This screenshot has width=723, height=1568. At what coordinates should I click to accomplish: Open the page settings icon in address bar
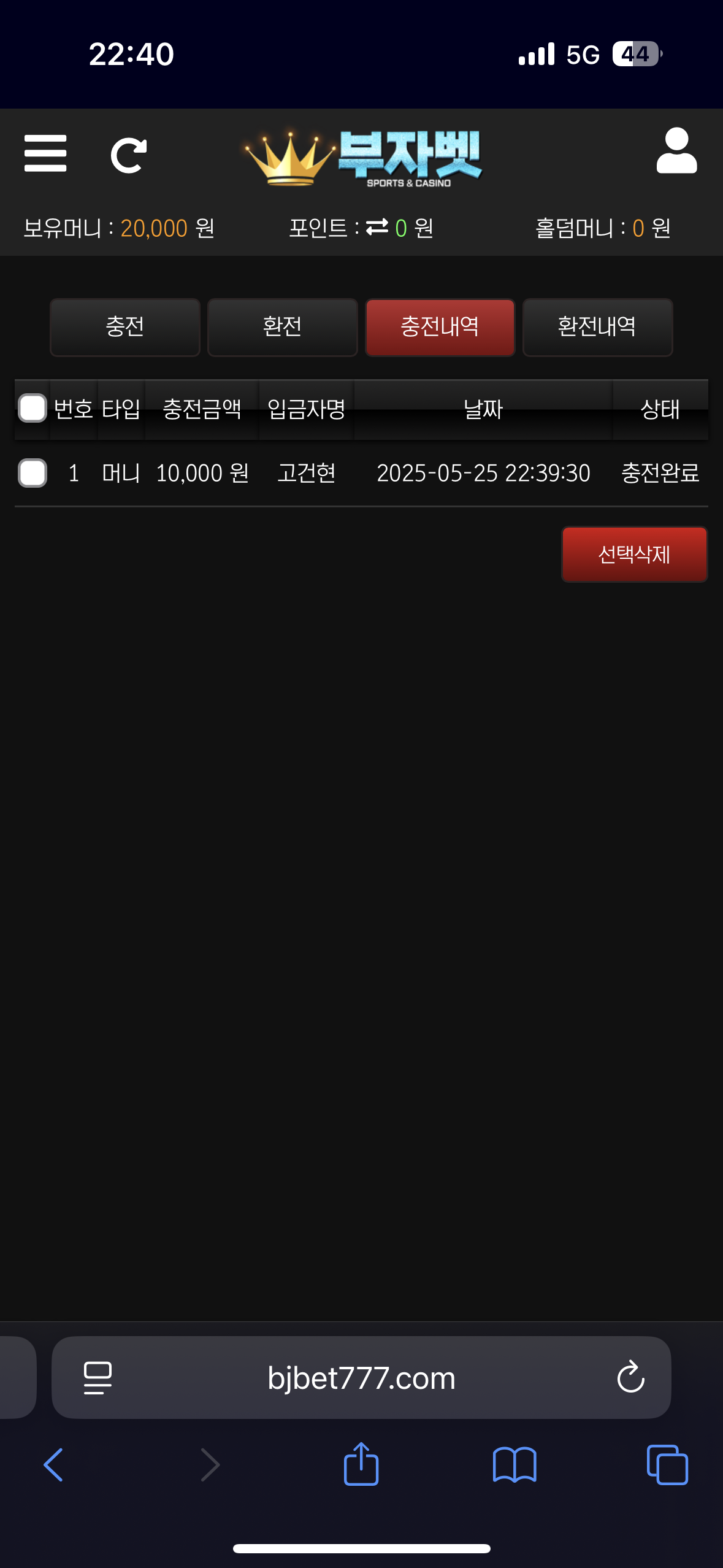click(98, 1378)
